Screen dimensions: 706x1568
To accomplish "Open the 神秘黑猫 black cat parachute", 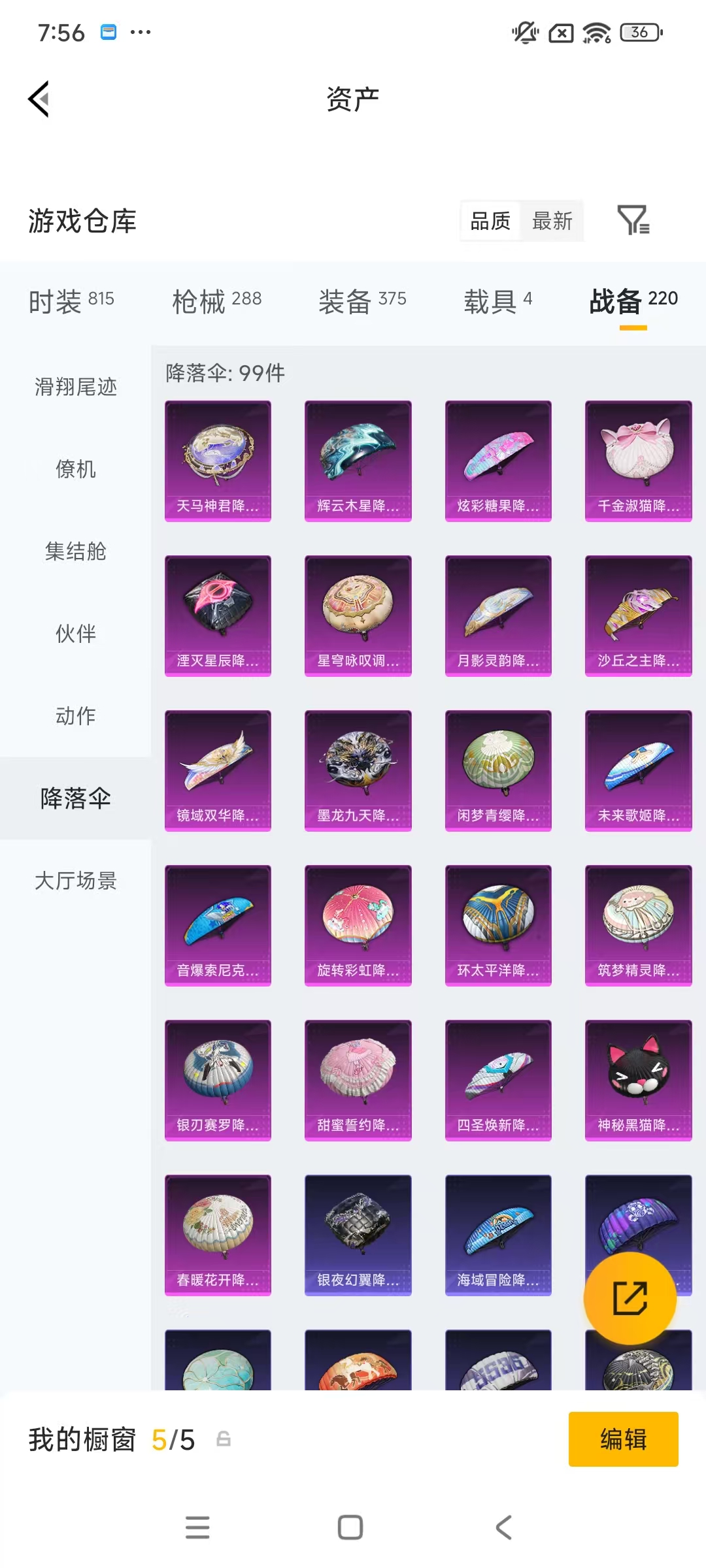I will 637,1081.
